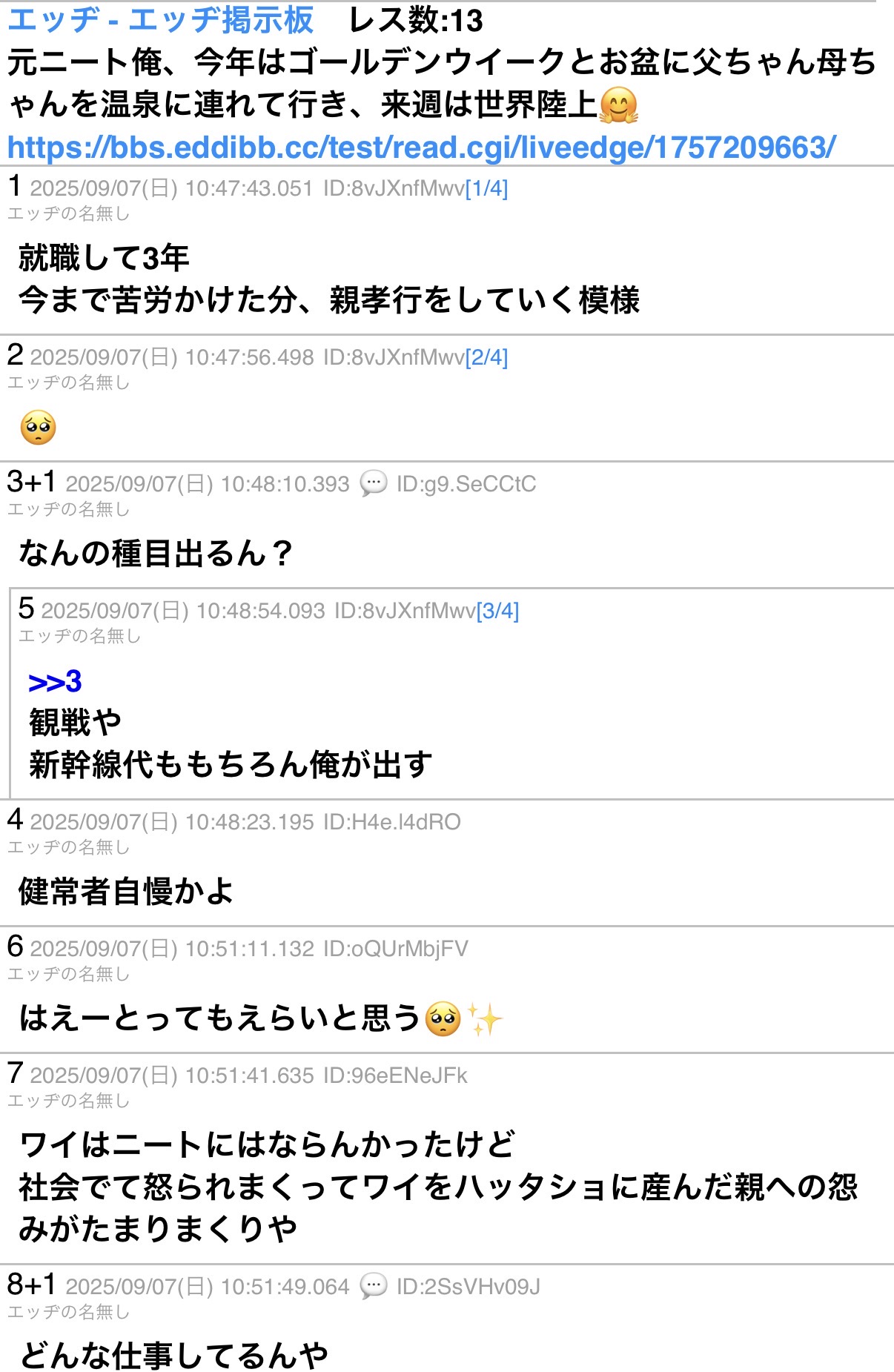The height and width of the screenshot is (1372, 894).
Task: Open reply bubble on post 3
Action: click(x=374, y=483)
